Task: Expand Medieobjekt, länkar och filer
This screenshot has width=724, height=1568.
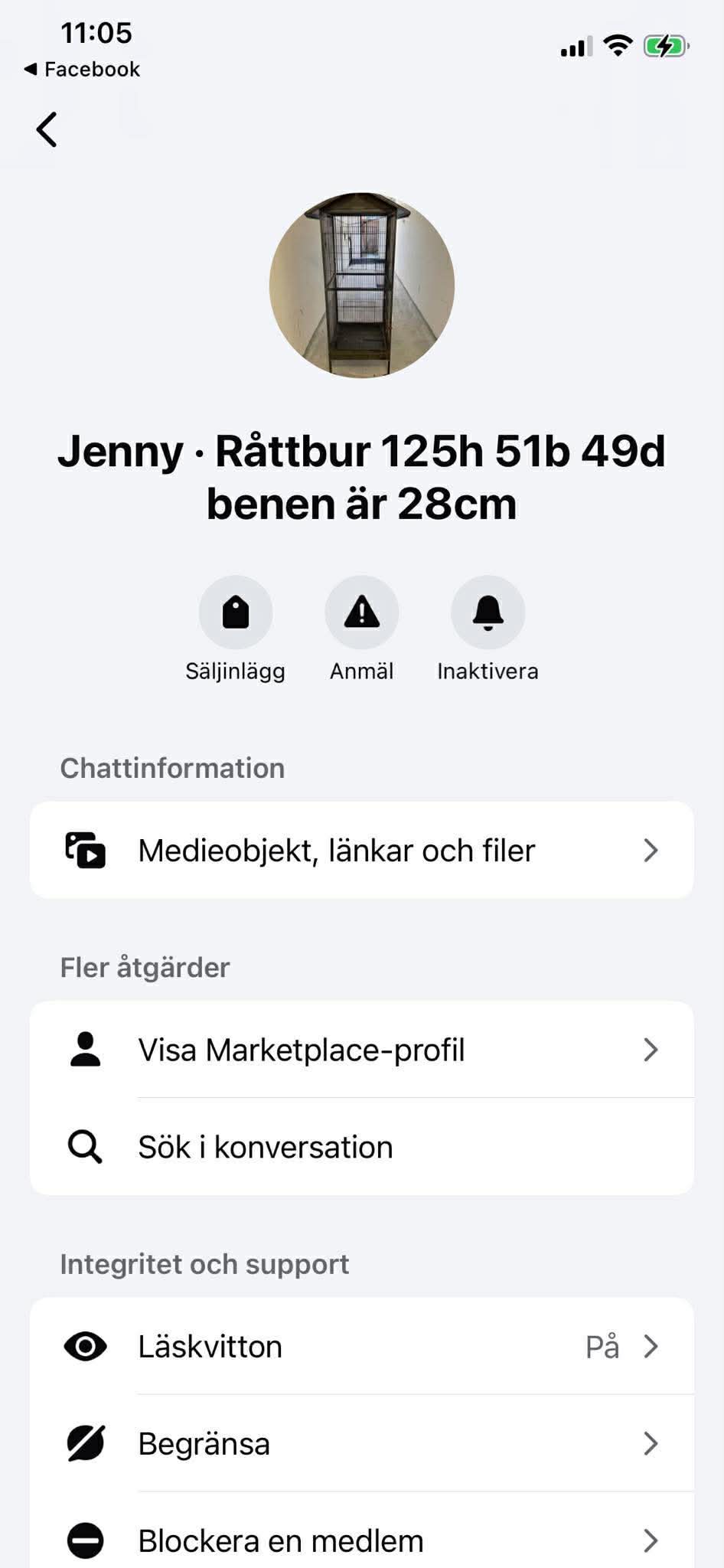Action: [361, 850]
